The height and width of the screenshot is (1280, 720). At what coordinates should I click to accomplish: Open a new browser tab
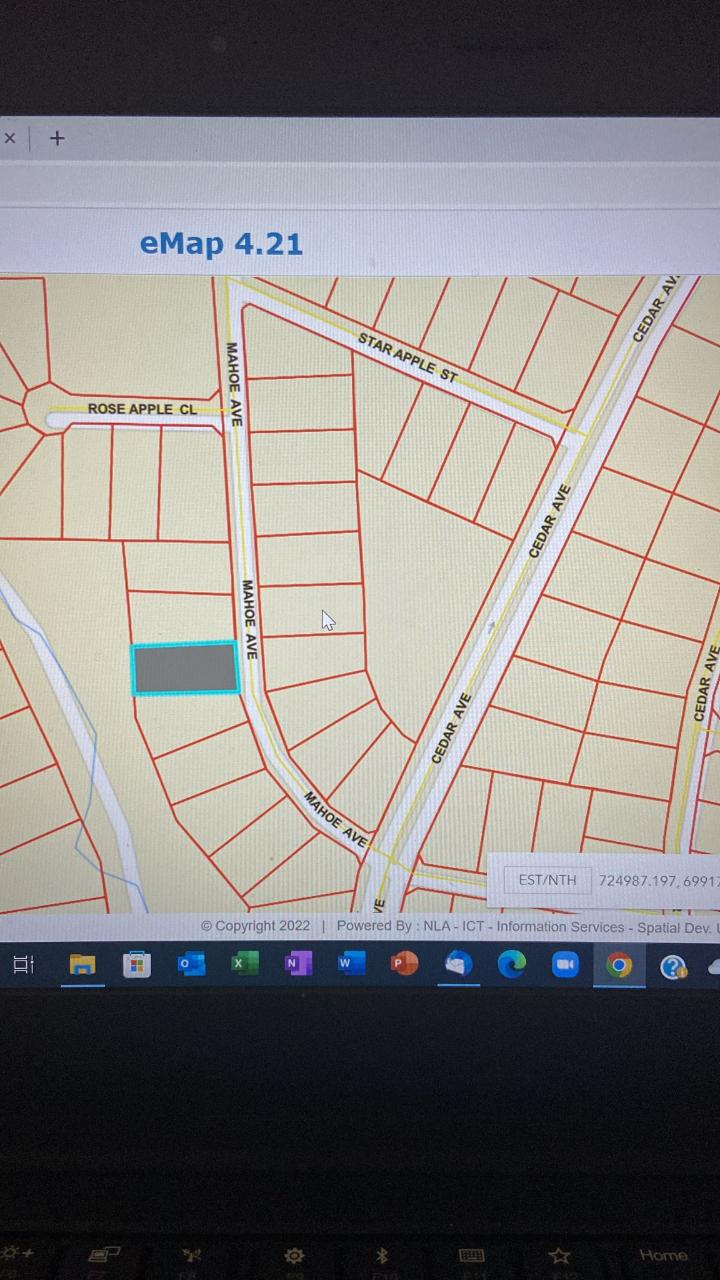57,138
